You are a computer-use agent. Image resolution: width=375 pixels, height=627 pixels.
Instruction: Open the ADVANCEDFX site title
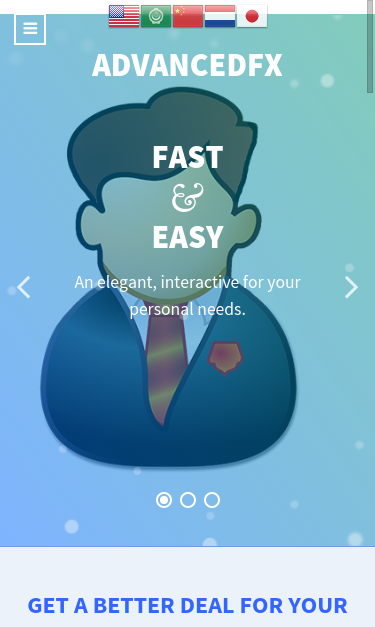coord(187,65)
